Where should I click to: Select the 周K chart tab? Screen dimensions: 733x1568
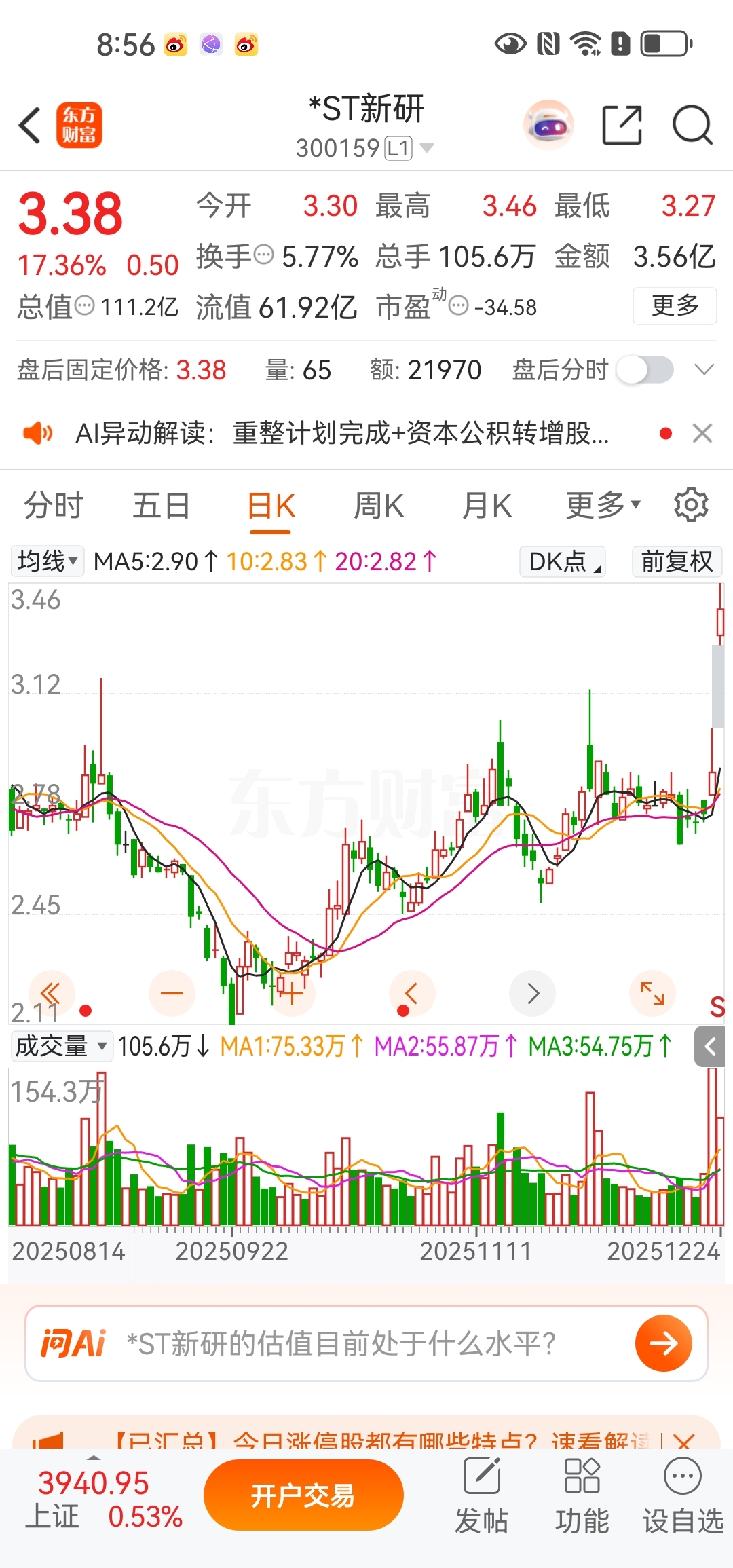(379, 506)
